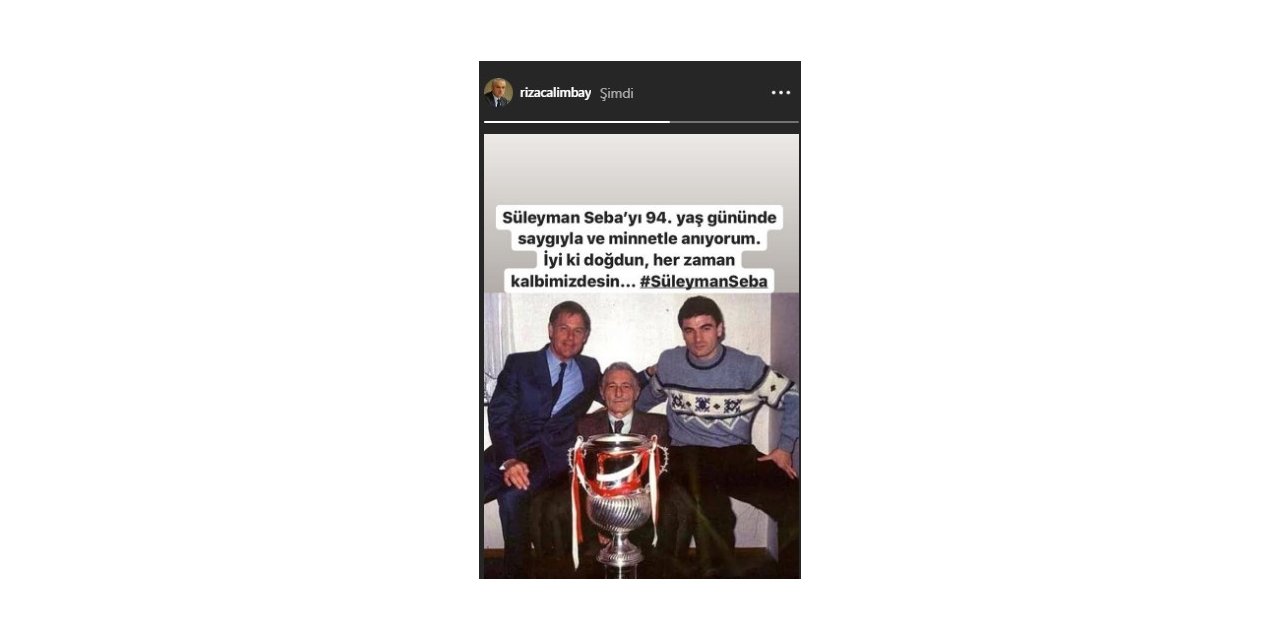Open the story's three-dot options menu
The height and width of the screenshot is (640, 1280).
780,93
